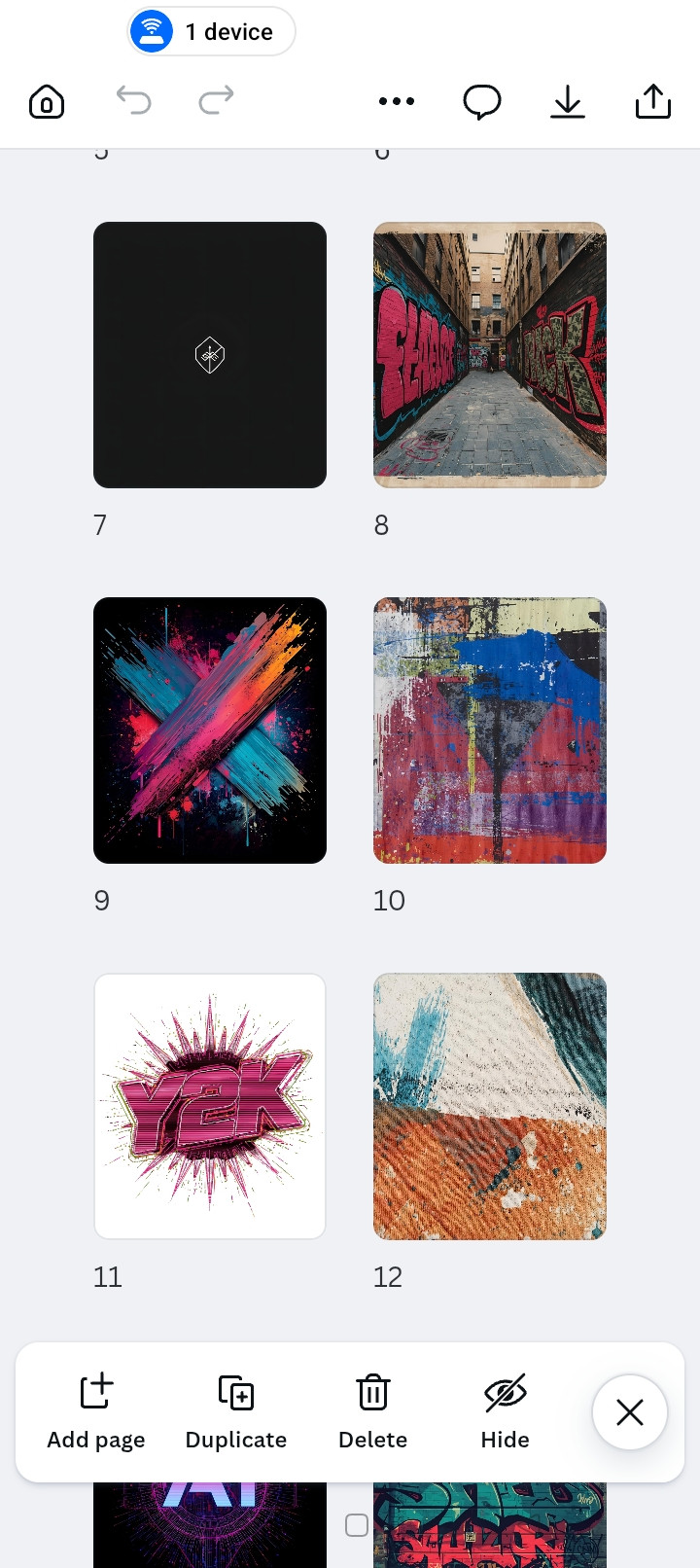
Task: Open the 1 device connection chip
Action: (x=211, y=32)
